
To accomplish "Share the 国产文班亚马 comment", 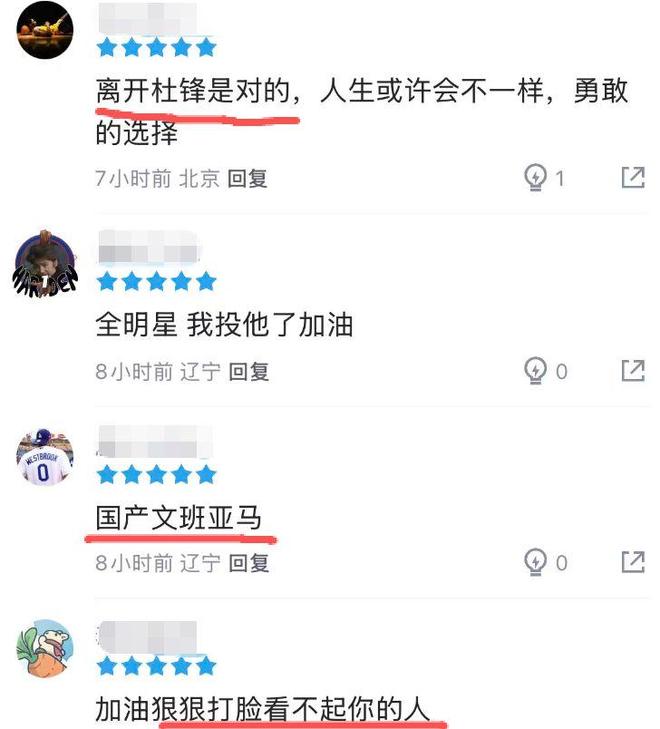I will click(x=632, y=562).
